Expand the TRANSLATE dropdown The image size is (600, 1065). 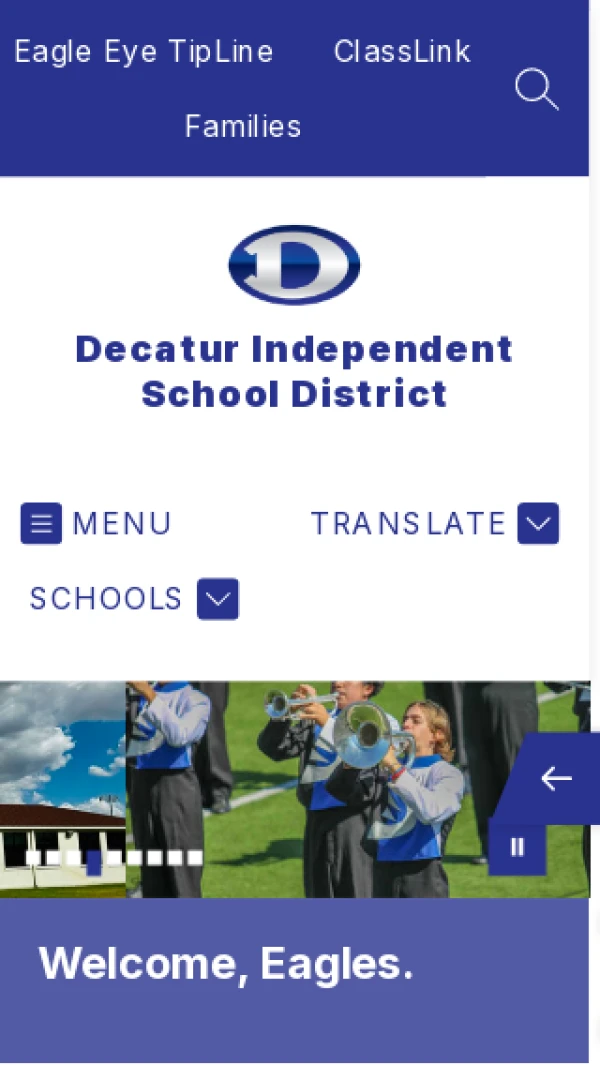(x=537, y=523)
